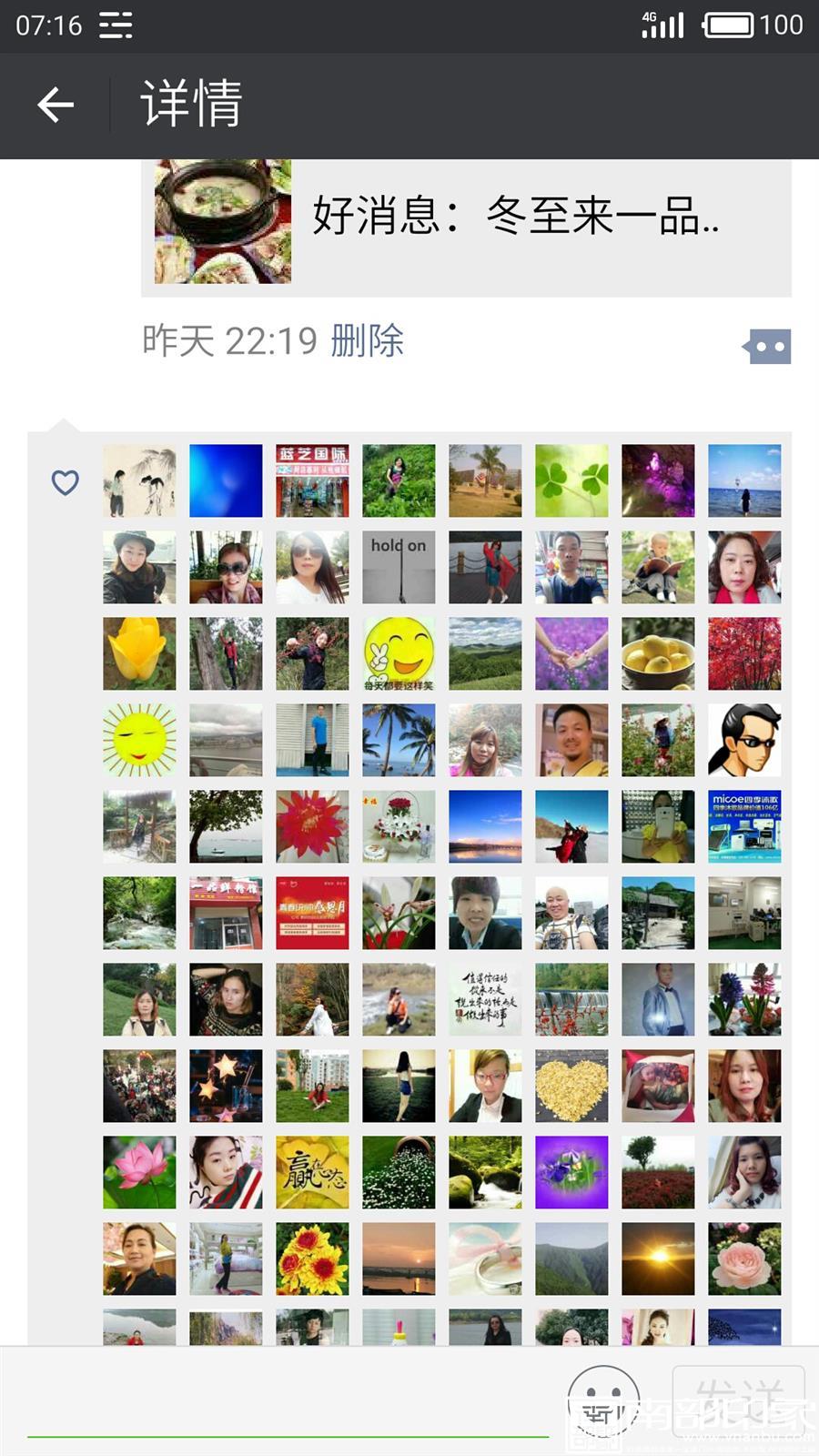
Task: Open the liker avatar reading 'hold on'
Action: pyautogui.click(x=399, y=567)
